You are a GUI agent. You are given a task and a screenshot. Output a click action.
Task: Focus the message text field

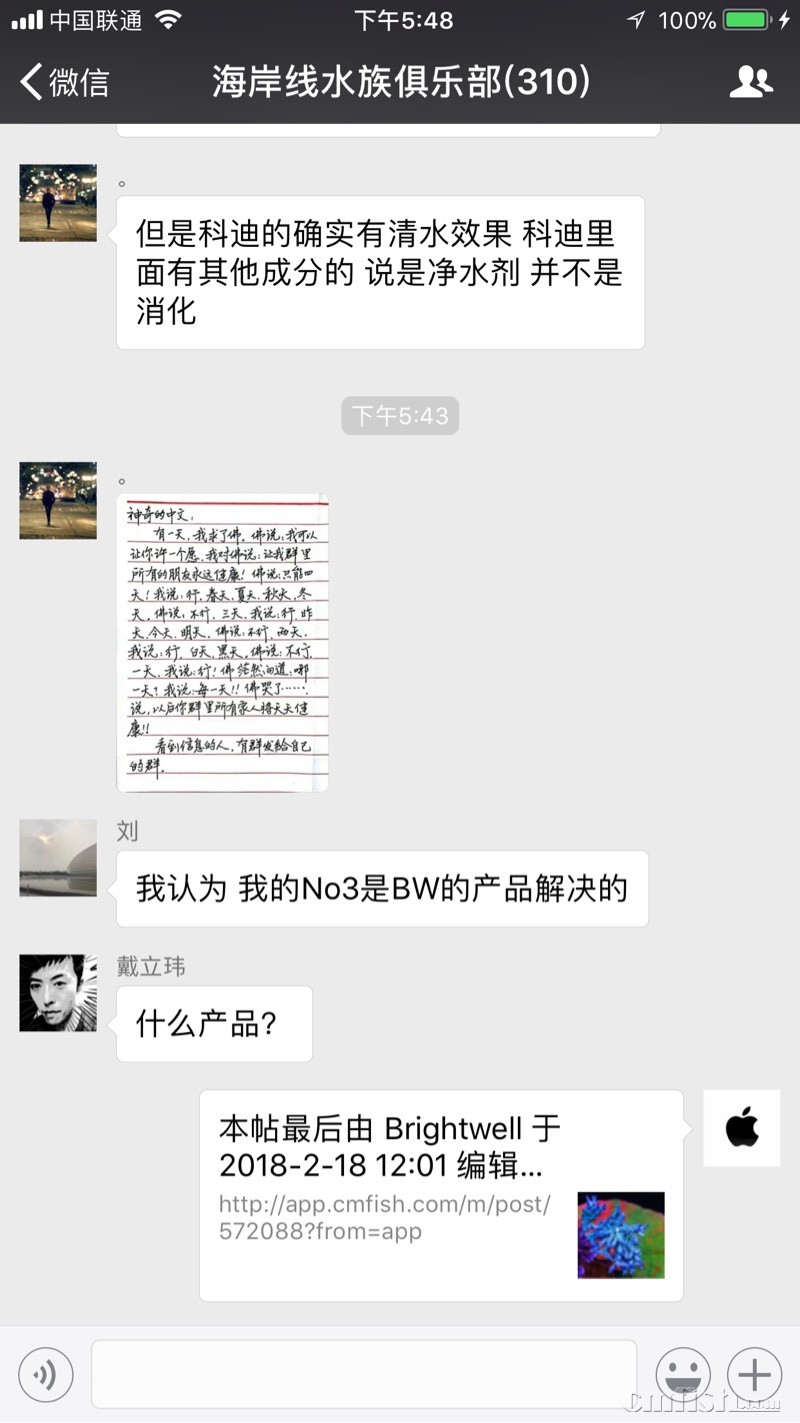pos(364,1374)
